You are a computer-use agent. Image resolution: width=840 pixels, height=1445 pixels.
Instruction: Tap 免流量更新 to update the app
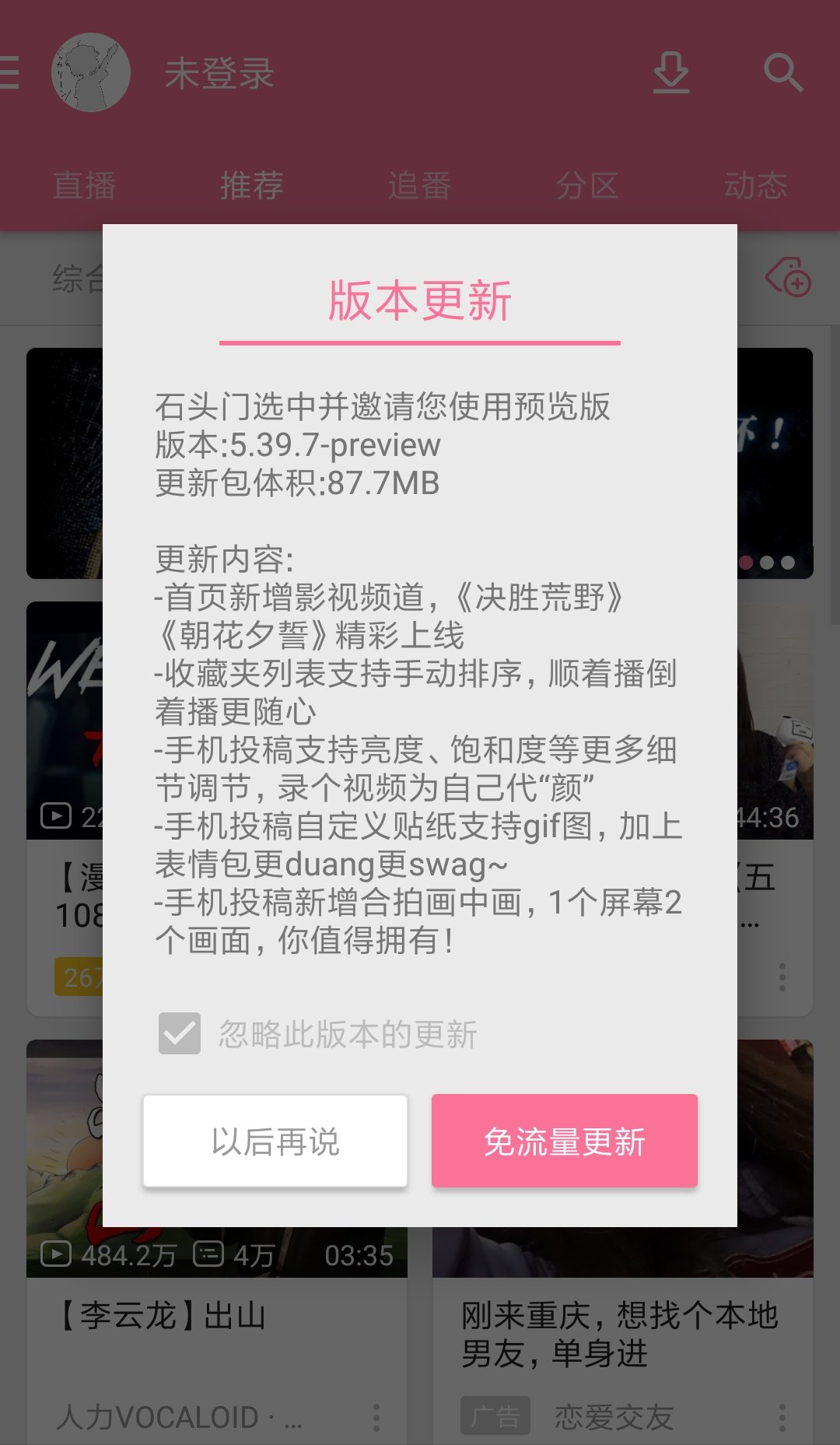point(564,1141)
